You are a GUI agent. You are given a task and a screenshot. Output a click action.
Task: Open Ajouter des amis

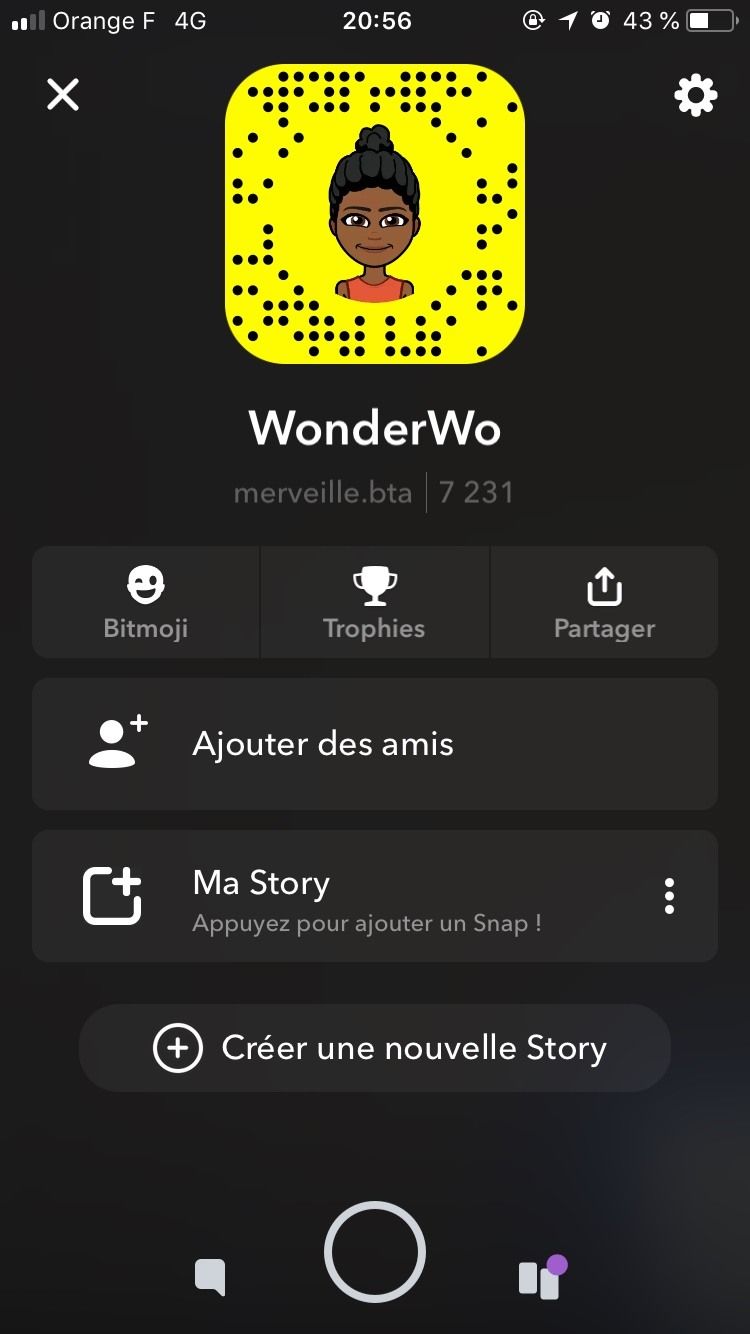click(375, 744)
